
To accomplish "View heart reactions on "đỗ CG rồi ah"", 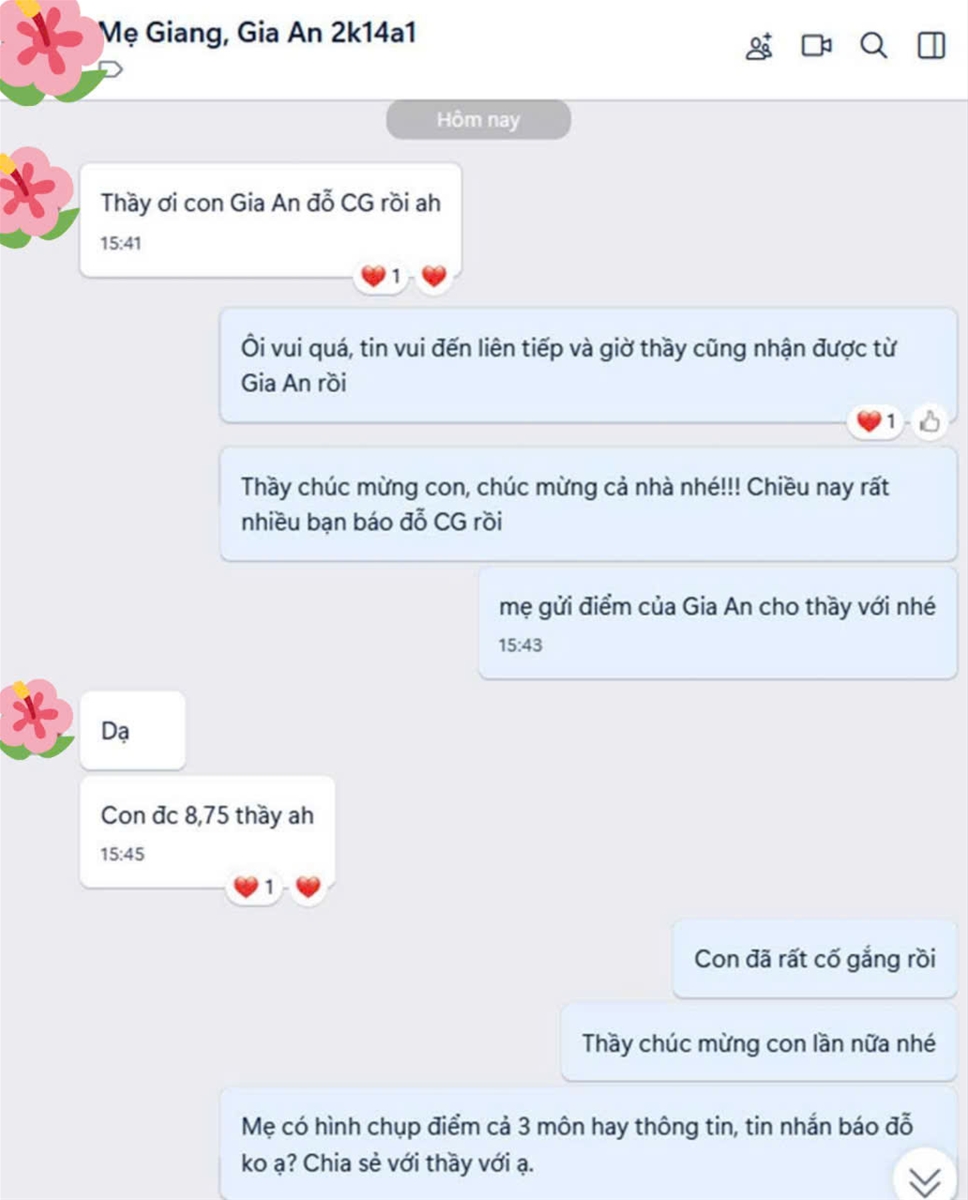I will point(380,277).
